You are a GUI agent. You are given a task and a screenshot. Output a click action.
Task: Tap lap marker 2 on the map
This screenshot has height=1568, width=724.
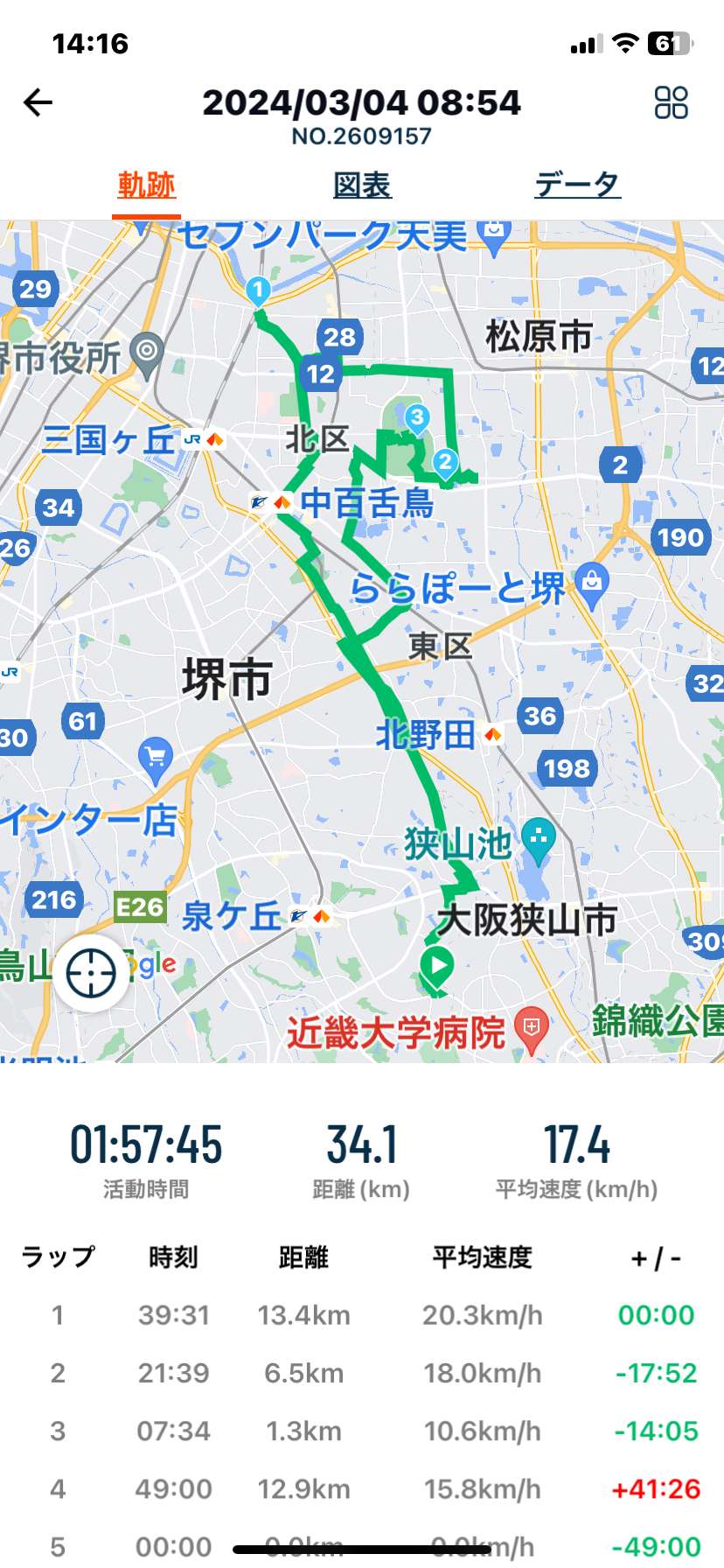(445, 463)
